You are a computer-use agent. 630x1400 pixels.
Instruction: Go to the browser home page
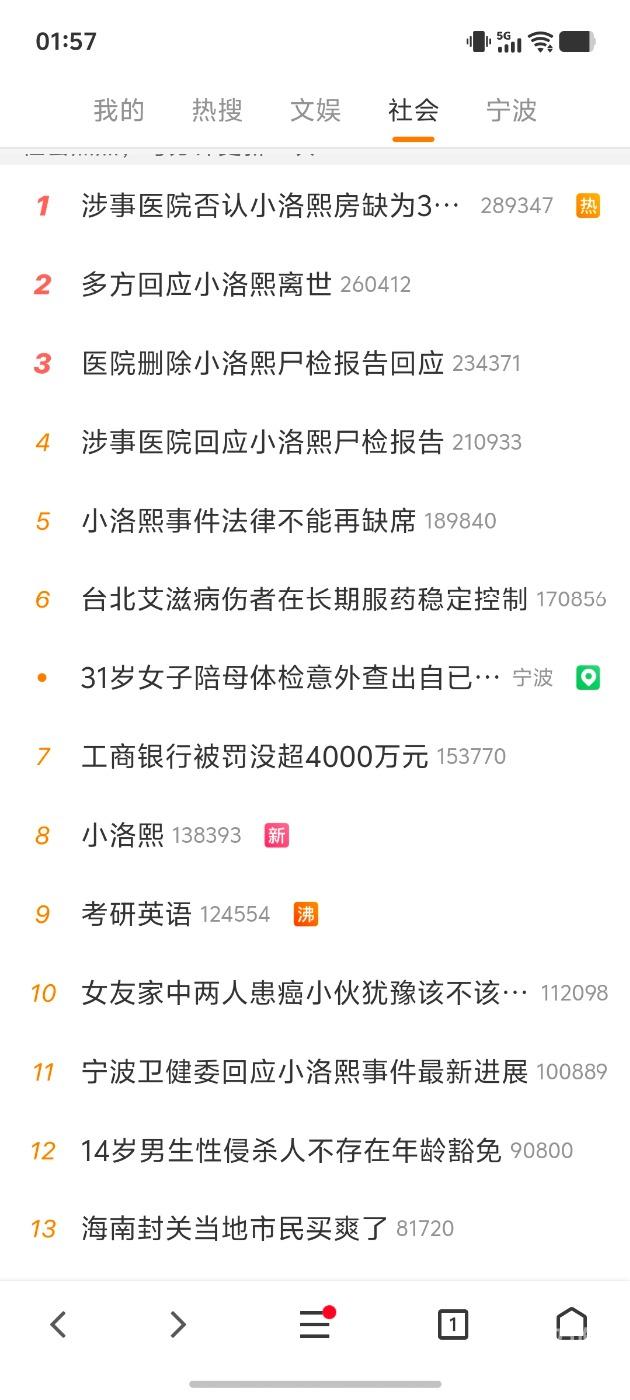[x=571, y=1325]
